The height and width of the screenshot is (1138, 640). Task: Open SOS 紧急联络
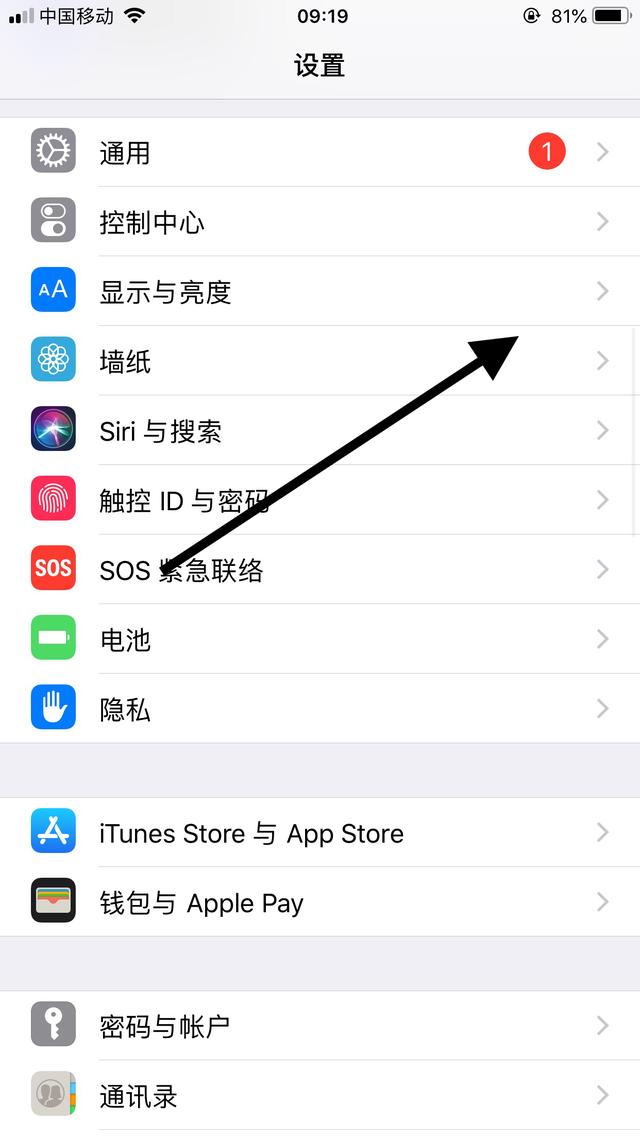click(x=320, y=570)
